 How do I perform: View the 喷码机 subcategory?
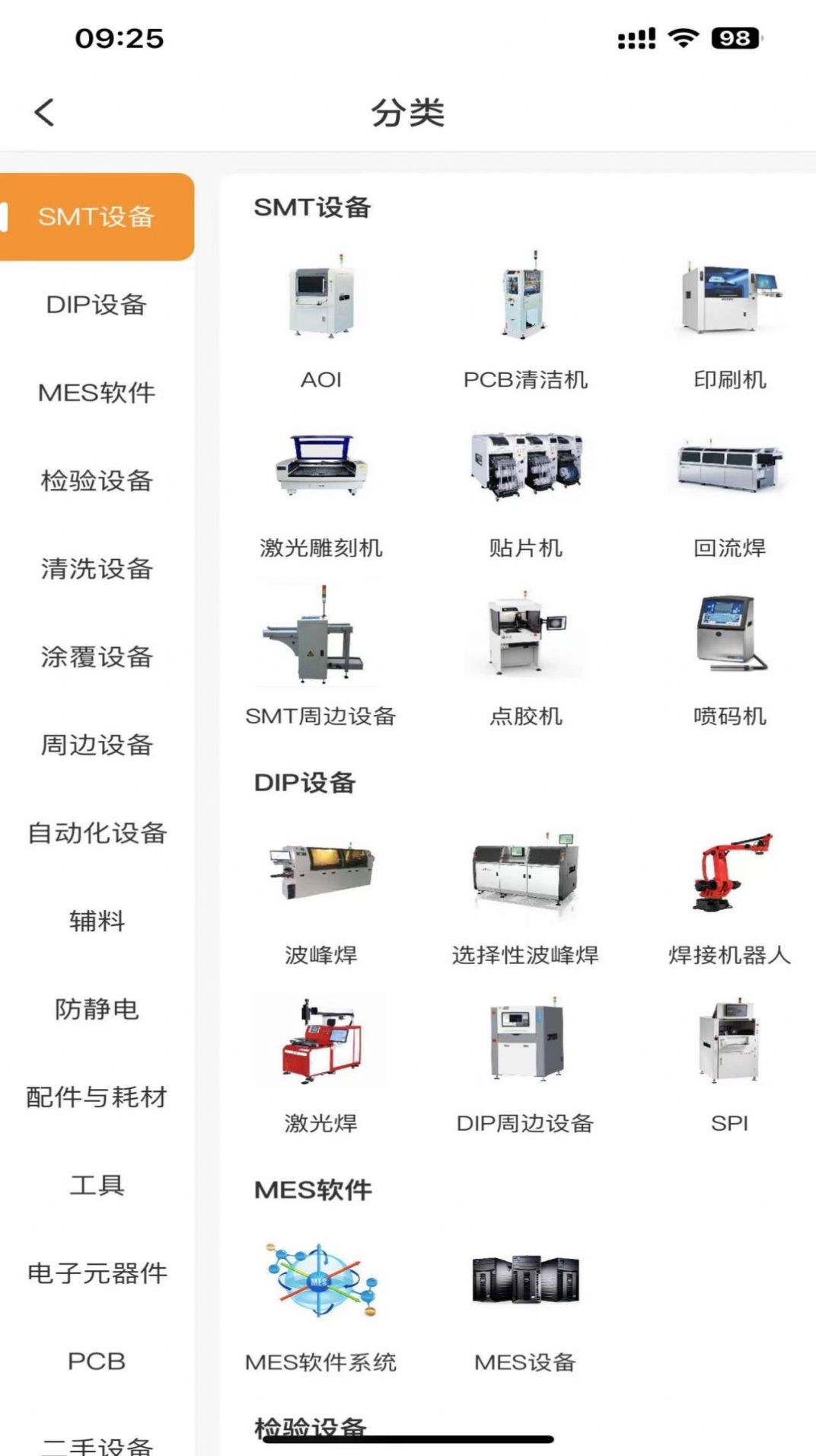[729, 655]
